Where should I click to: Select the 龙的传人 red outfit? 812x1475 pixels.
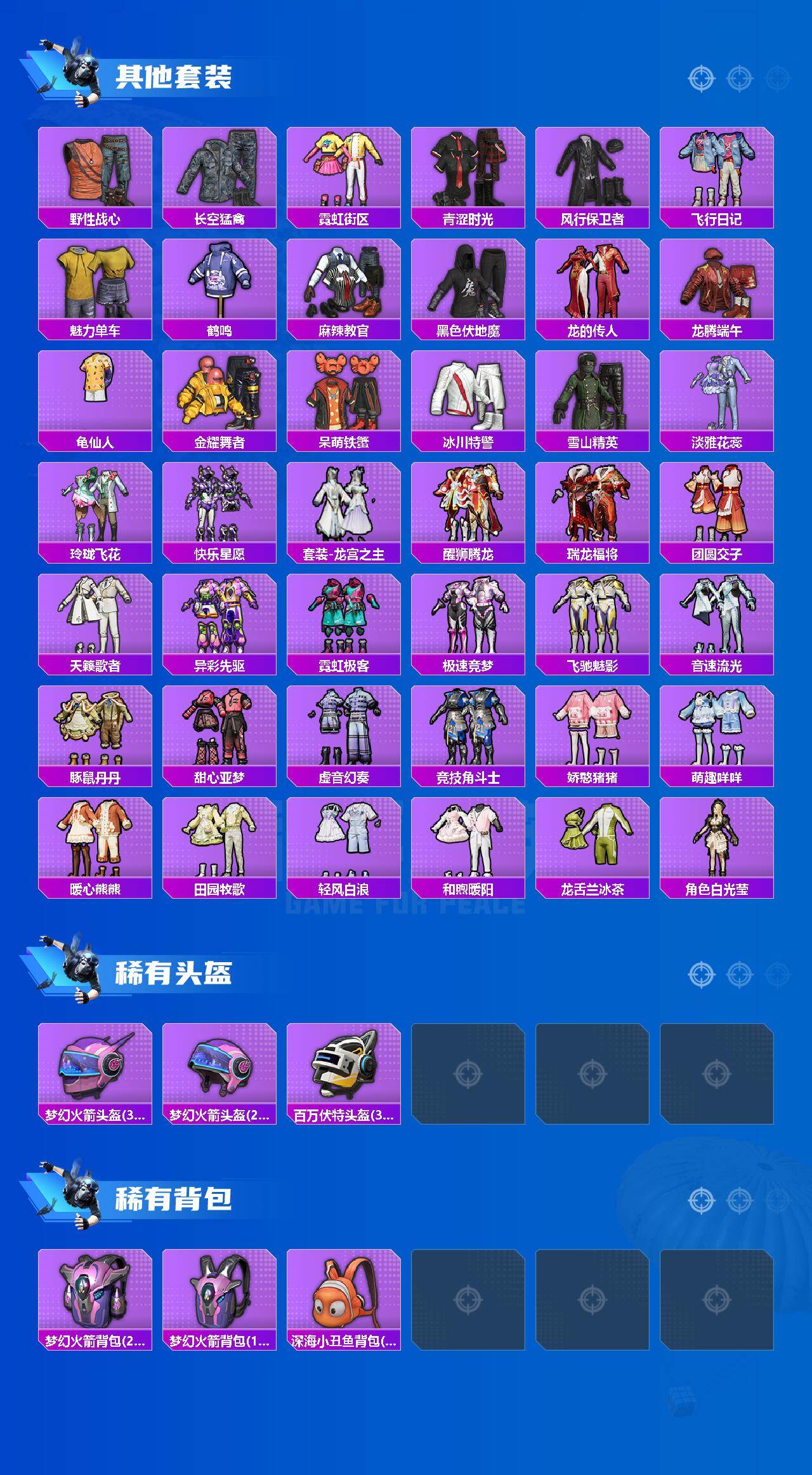tap(593, 279)
